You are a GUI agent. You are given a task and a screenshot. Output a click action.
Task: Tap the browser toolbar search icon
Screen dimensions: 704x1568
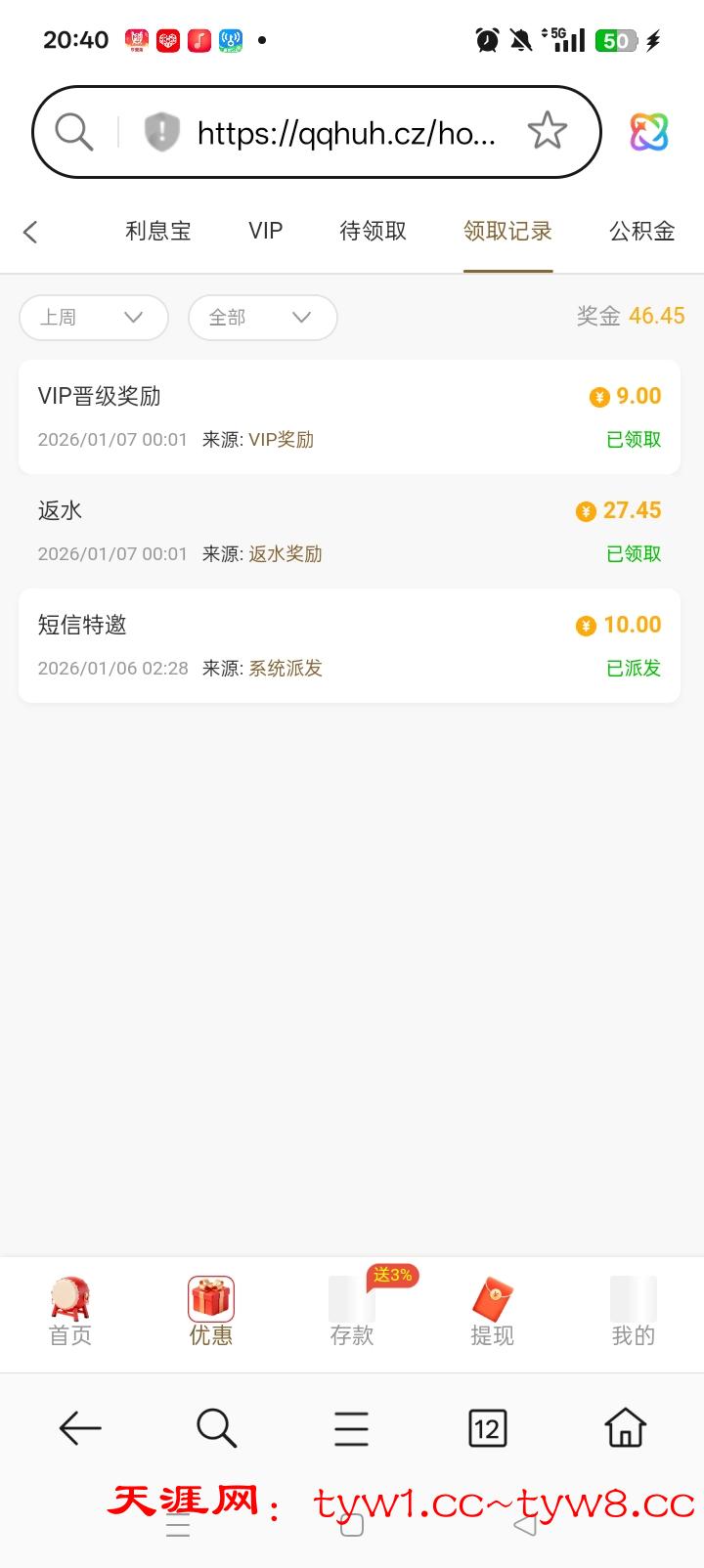(216, 1429)
